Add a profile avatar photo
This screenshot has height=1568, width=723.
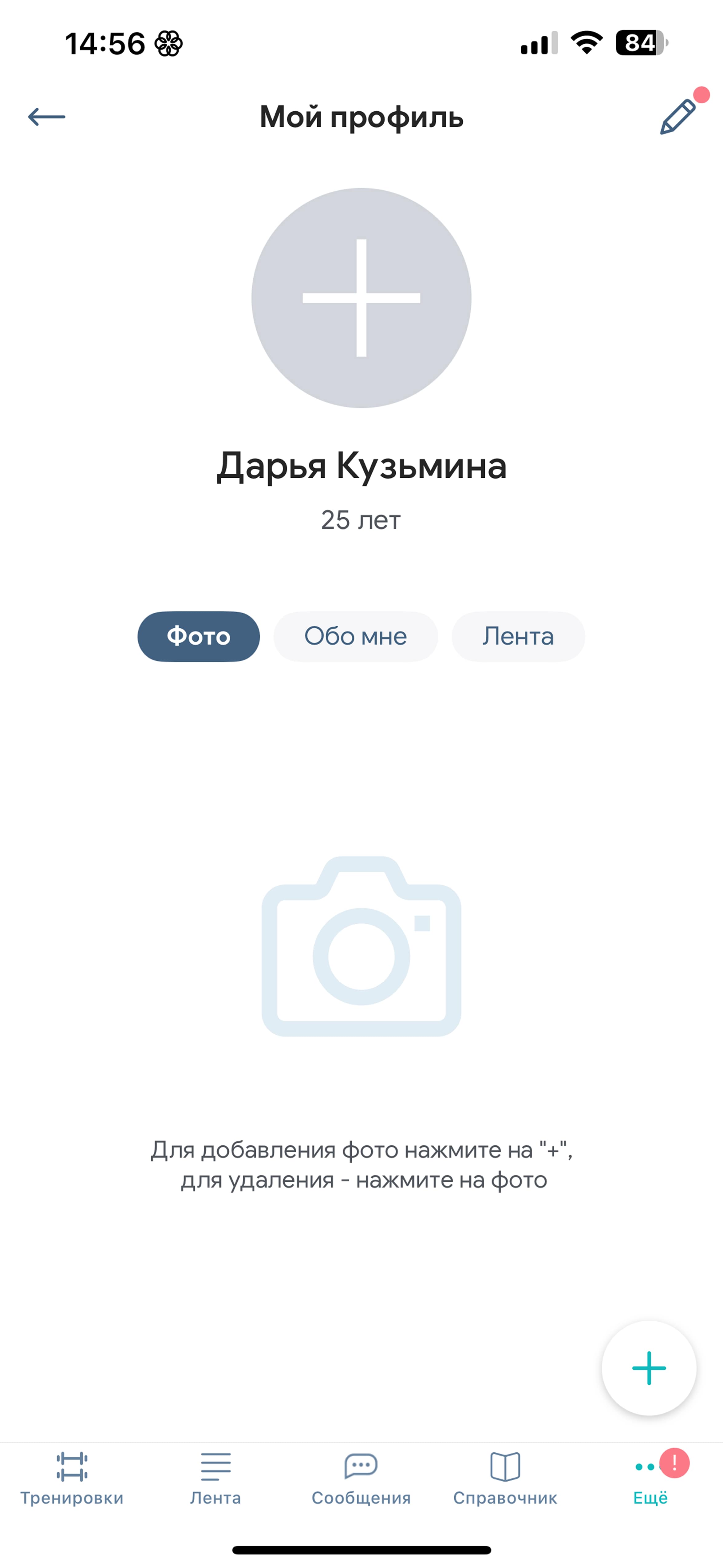pyautogui.click(x=361, y=298)
